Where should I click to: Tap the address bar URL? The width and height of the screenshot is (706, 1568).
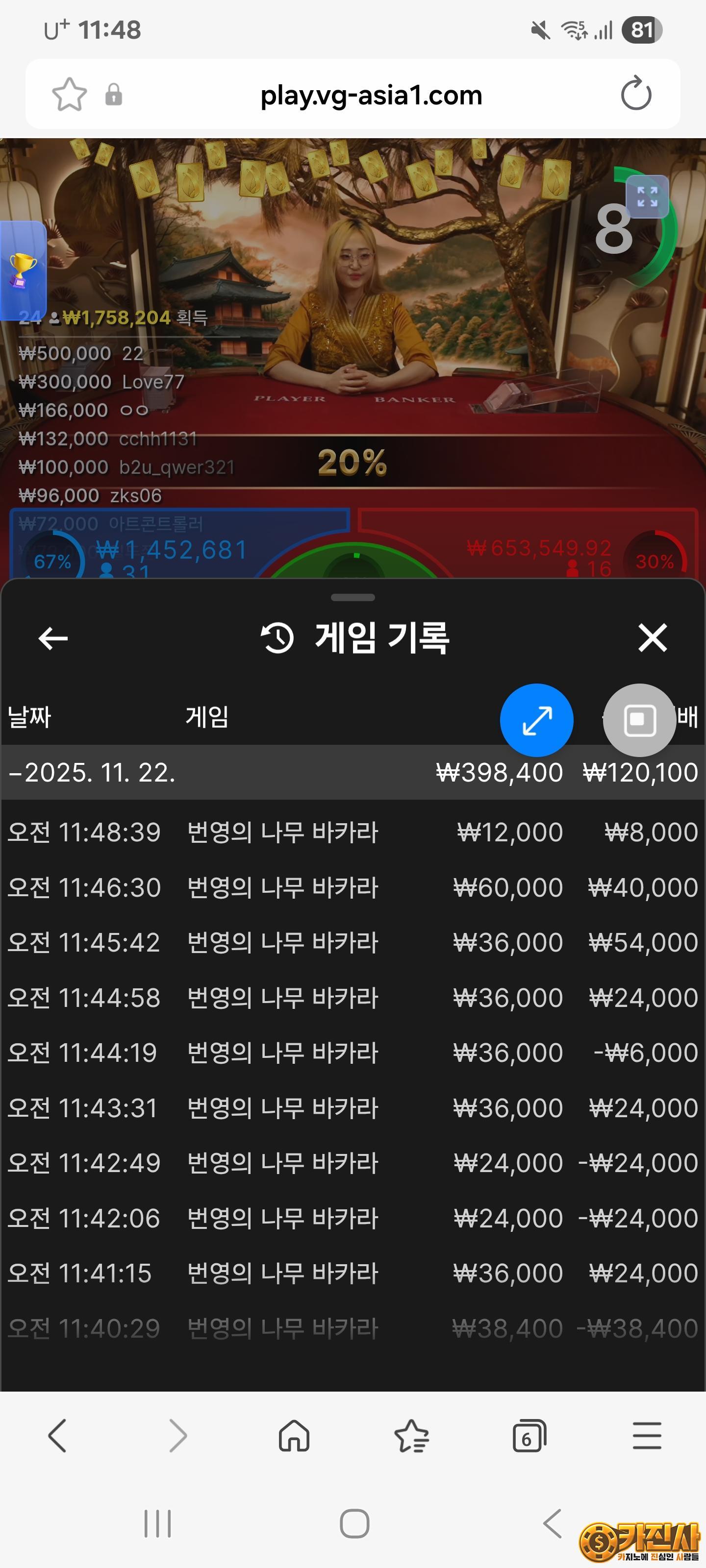370,95
